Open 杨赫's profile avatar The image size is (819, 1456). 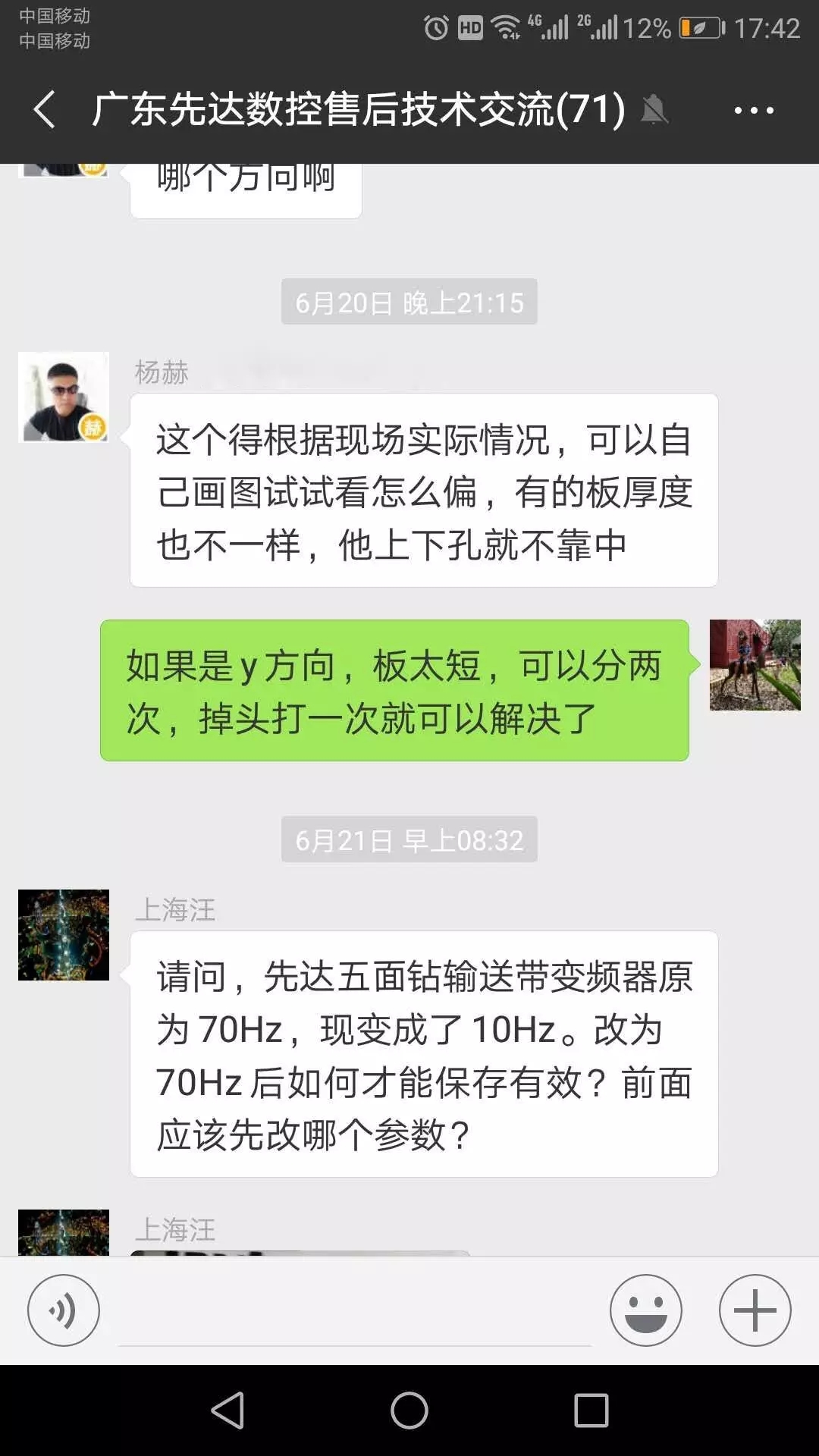[64, 397]
